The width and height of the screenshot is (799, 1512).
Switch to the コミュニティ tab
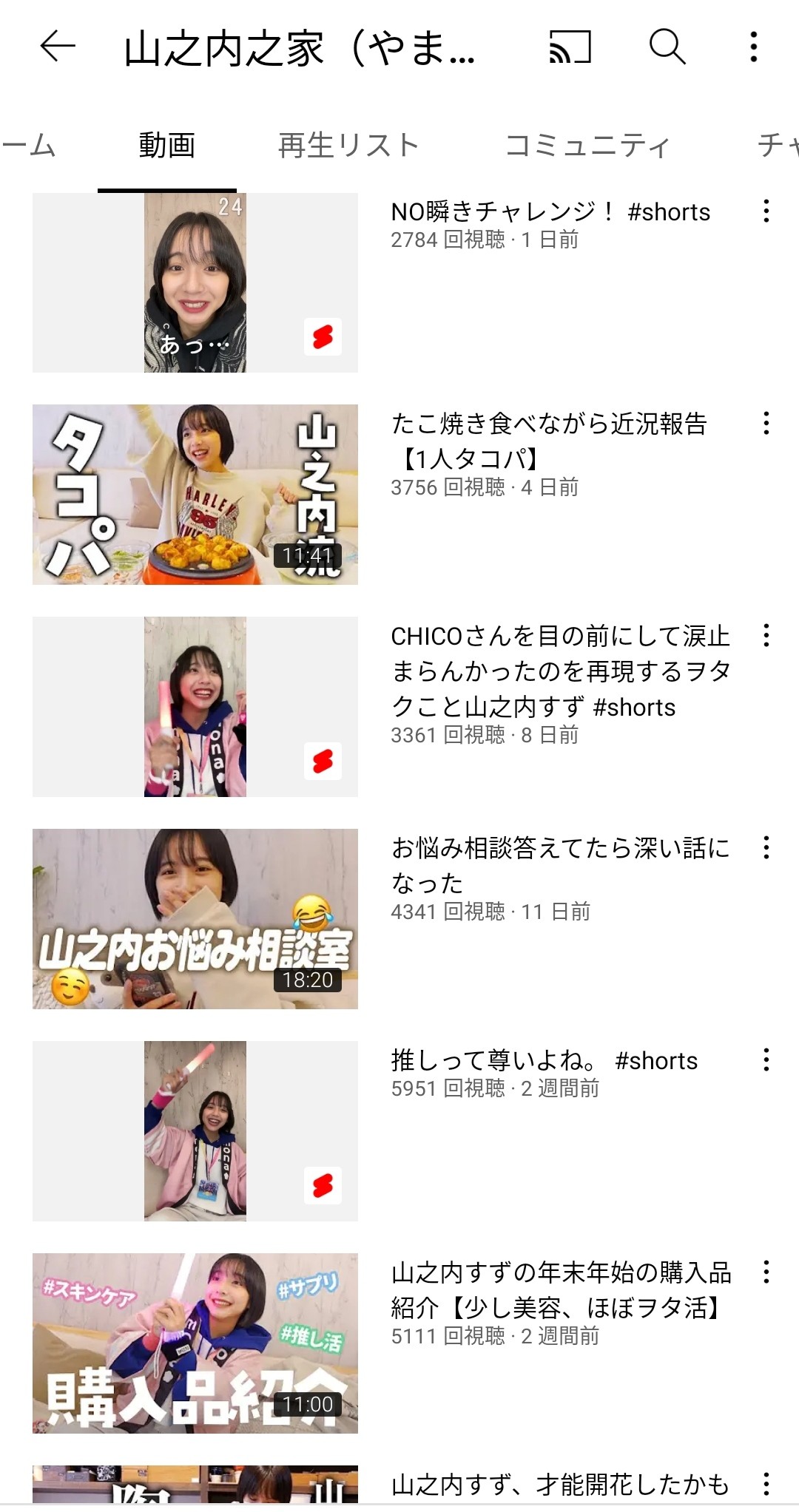587,146
